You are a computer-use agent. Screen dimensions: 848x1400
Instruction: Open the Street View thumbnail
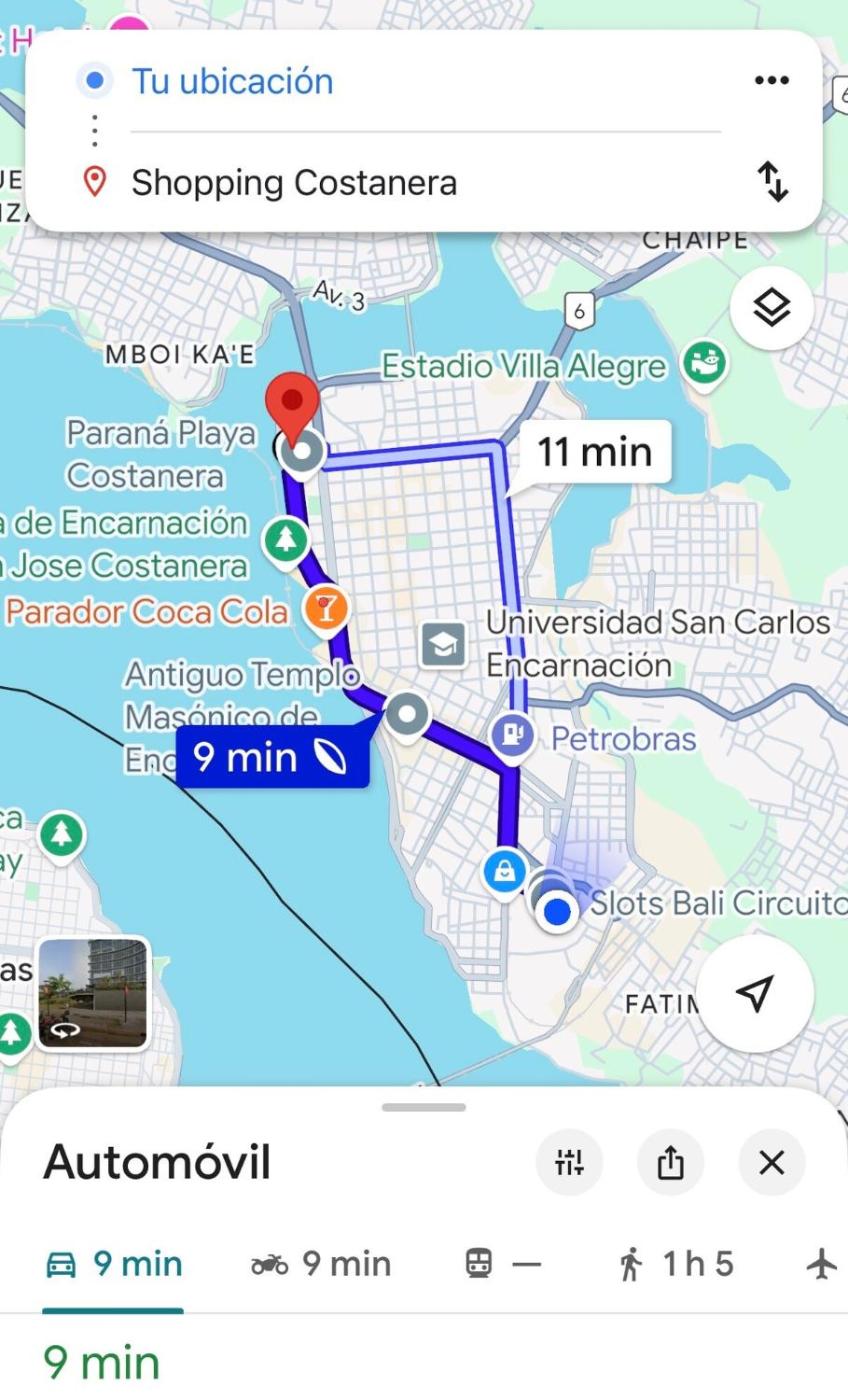pyautogui.click(x=93, y=993)
